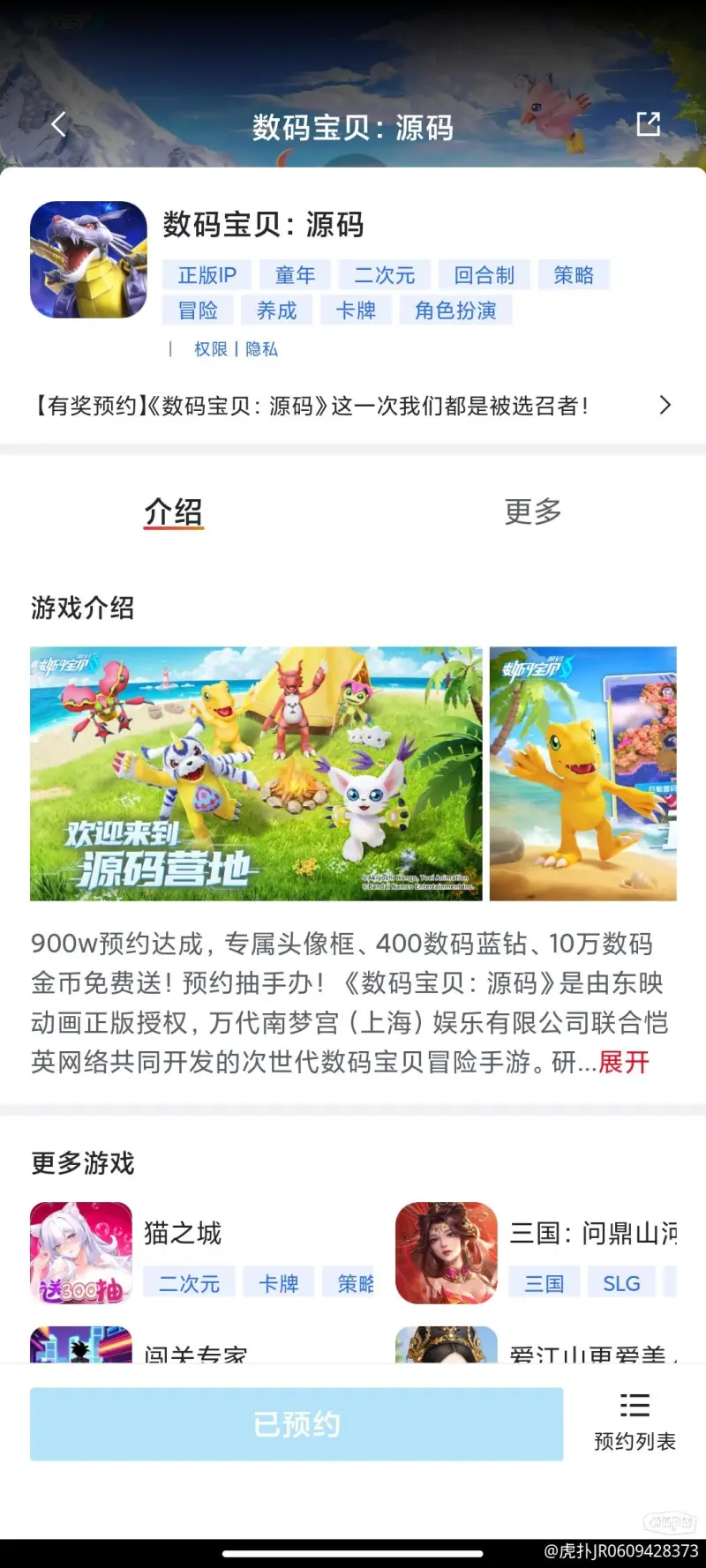This screenshot has height=1568, width=706.
Task: Choose the 角色扮演 tag chip
Action: pos(455,310)
